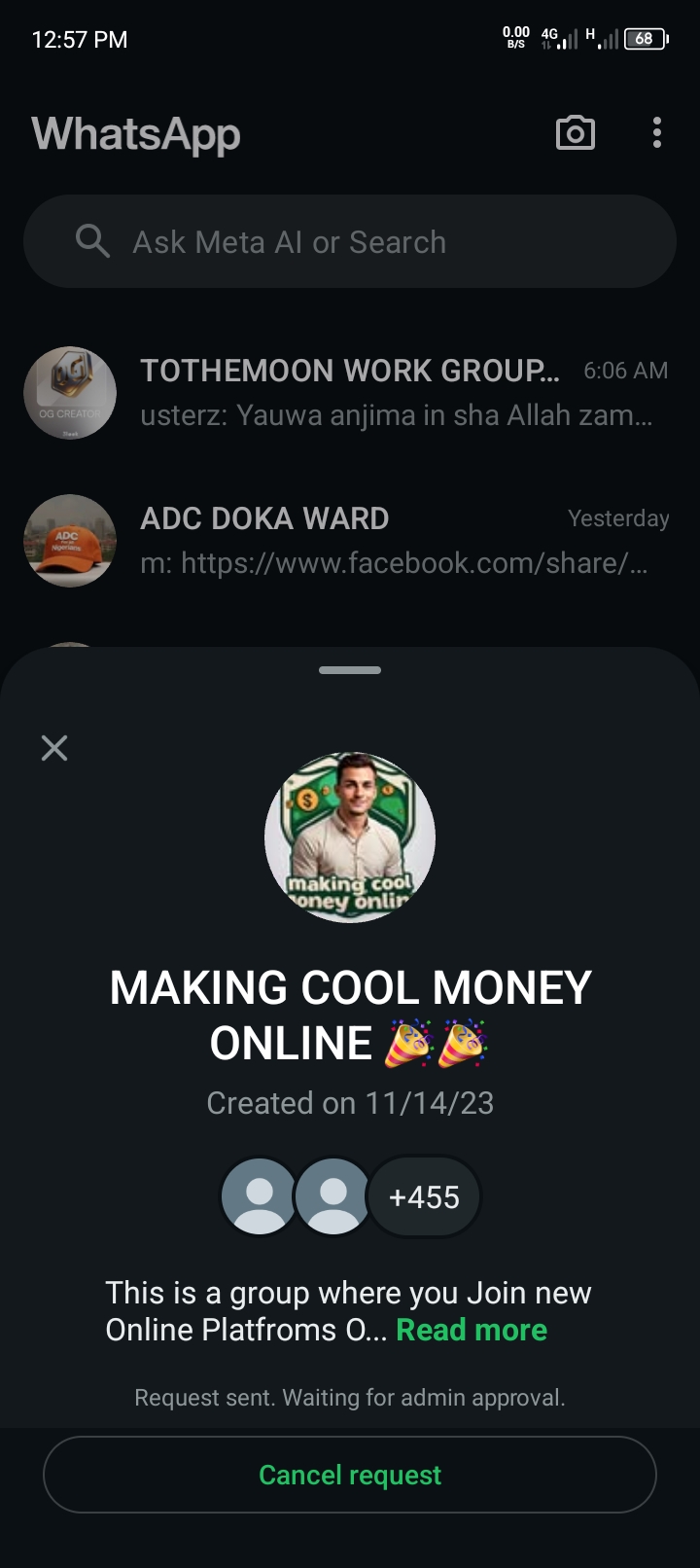Cancel the group join request

[350, 1475]
